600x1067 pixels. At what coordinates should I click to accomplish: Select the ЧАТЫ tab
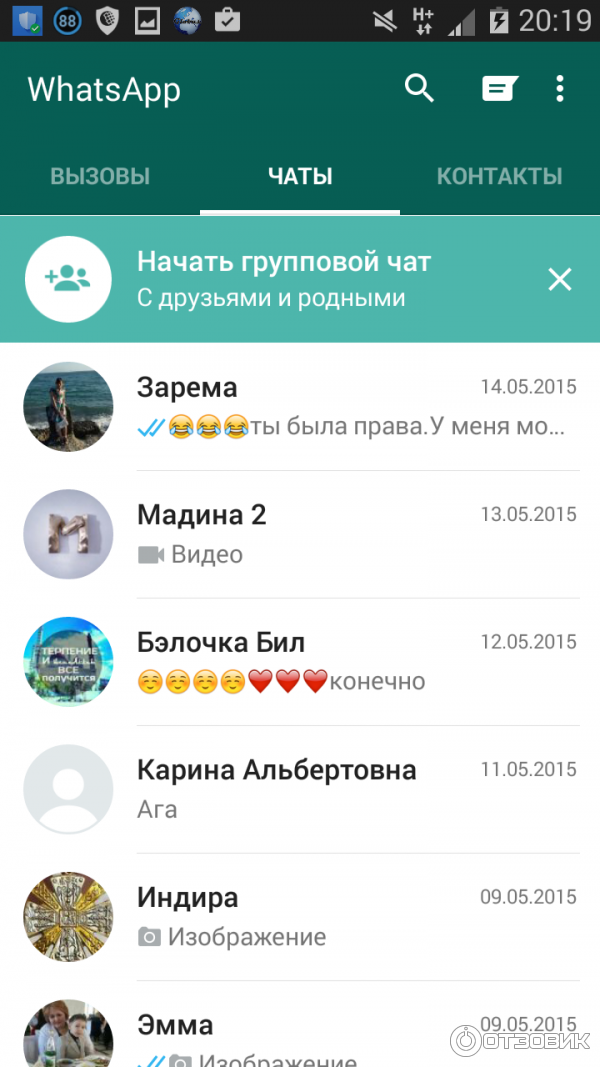[300, 177]
